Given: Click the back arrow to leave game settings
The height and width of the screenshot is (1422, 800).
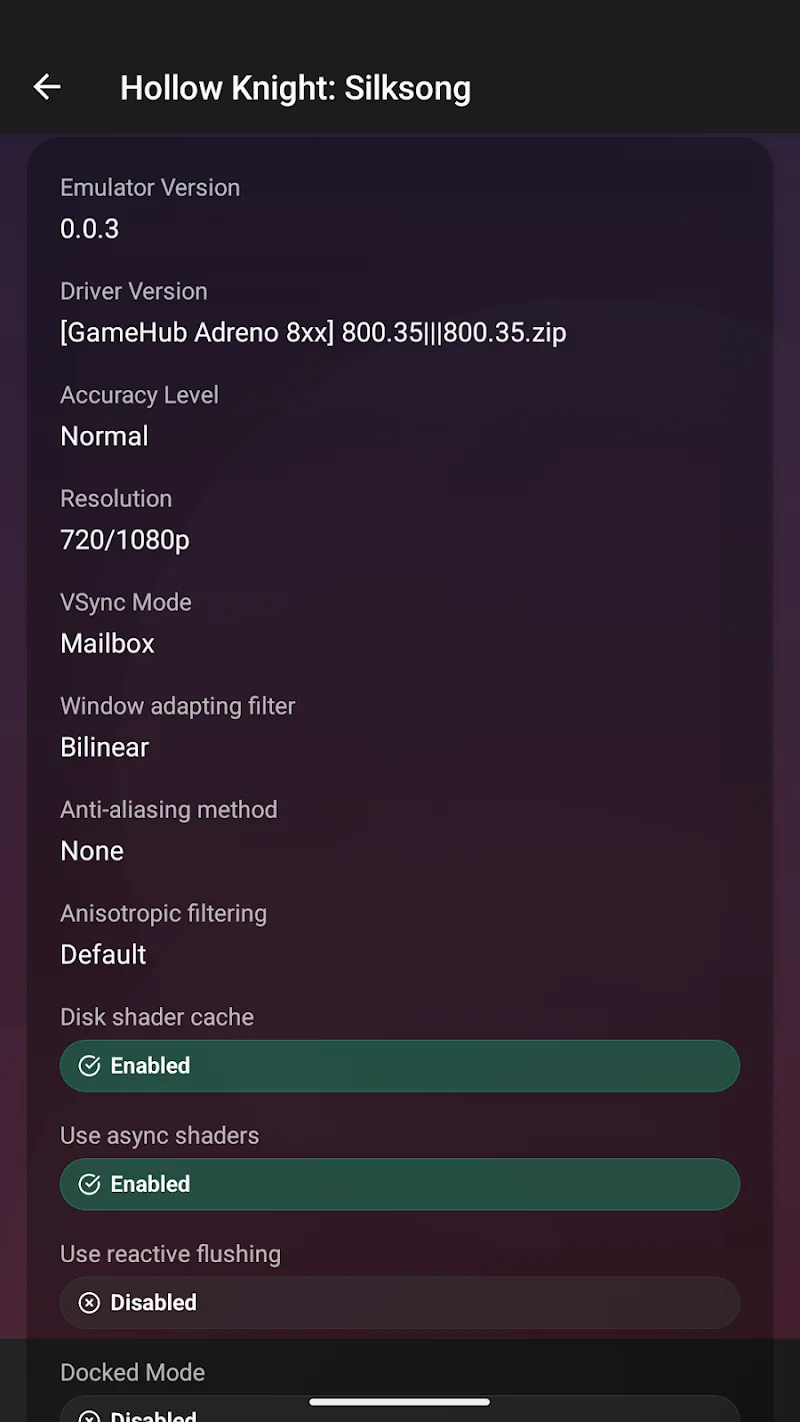Looking at the screenshot, I should (x=46, y=86).
